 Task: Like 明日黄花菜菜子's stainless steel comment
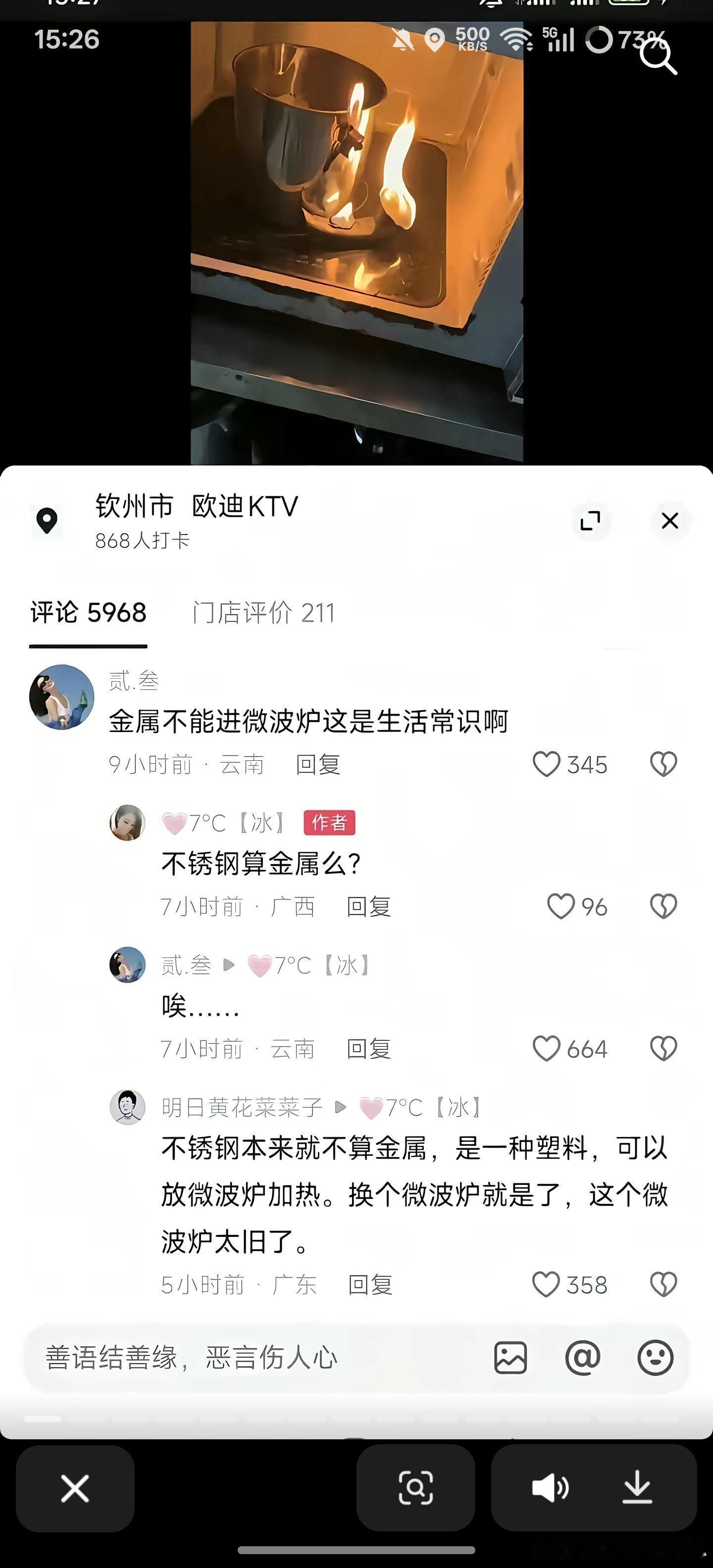click(547, 1285)
